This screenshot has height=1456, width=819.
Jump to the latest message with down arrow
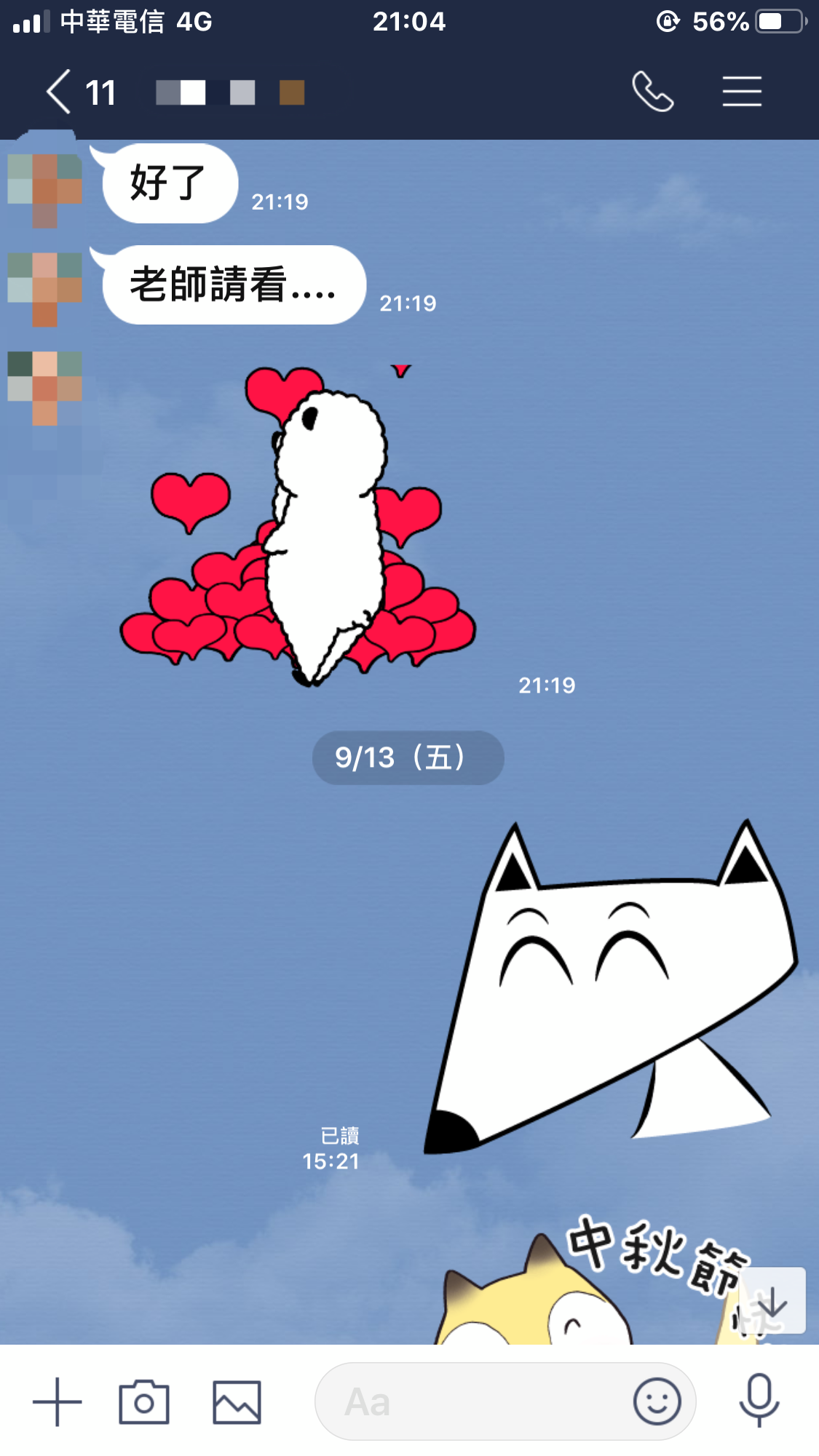click(x=773, y=1302)
